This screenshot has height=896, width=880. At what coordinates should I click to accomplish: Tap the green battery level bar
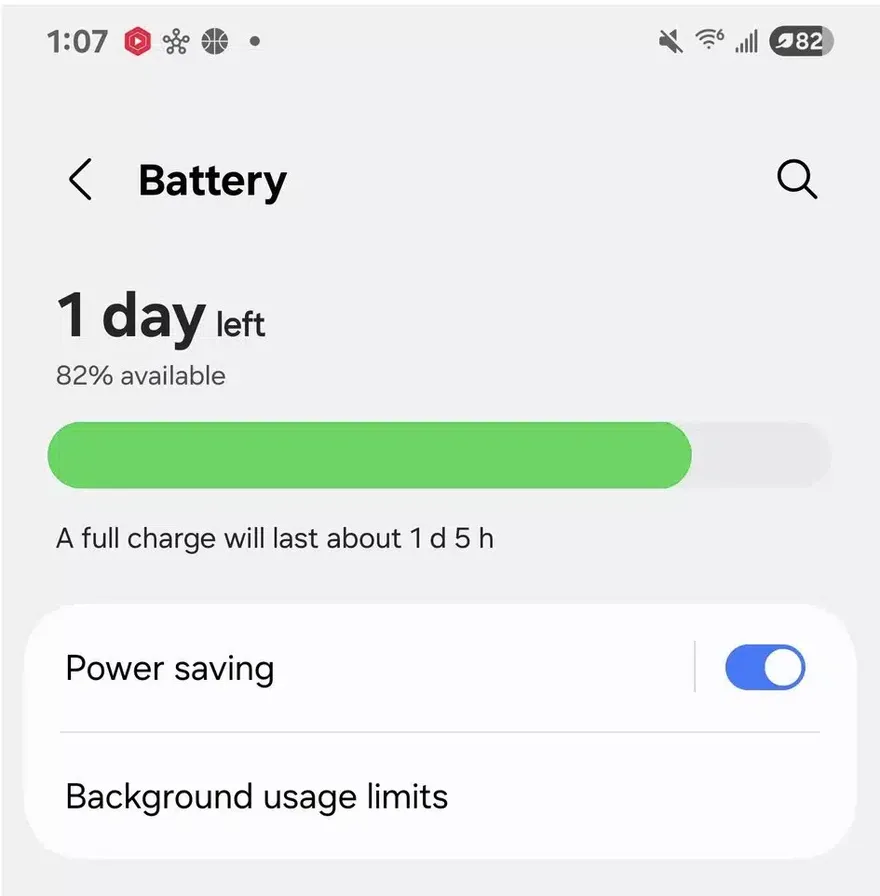(370, 455)
